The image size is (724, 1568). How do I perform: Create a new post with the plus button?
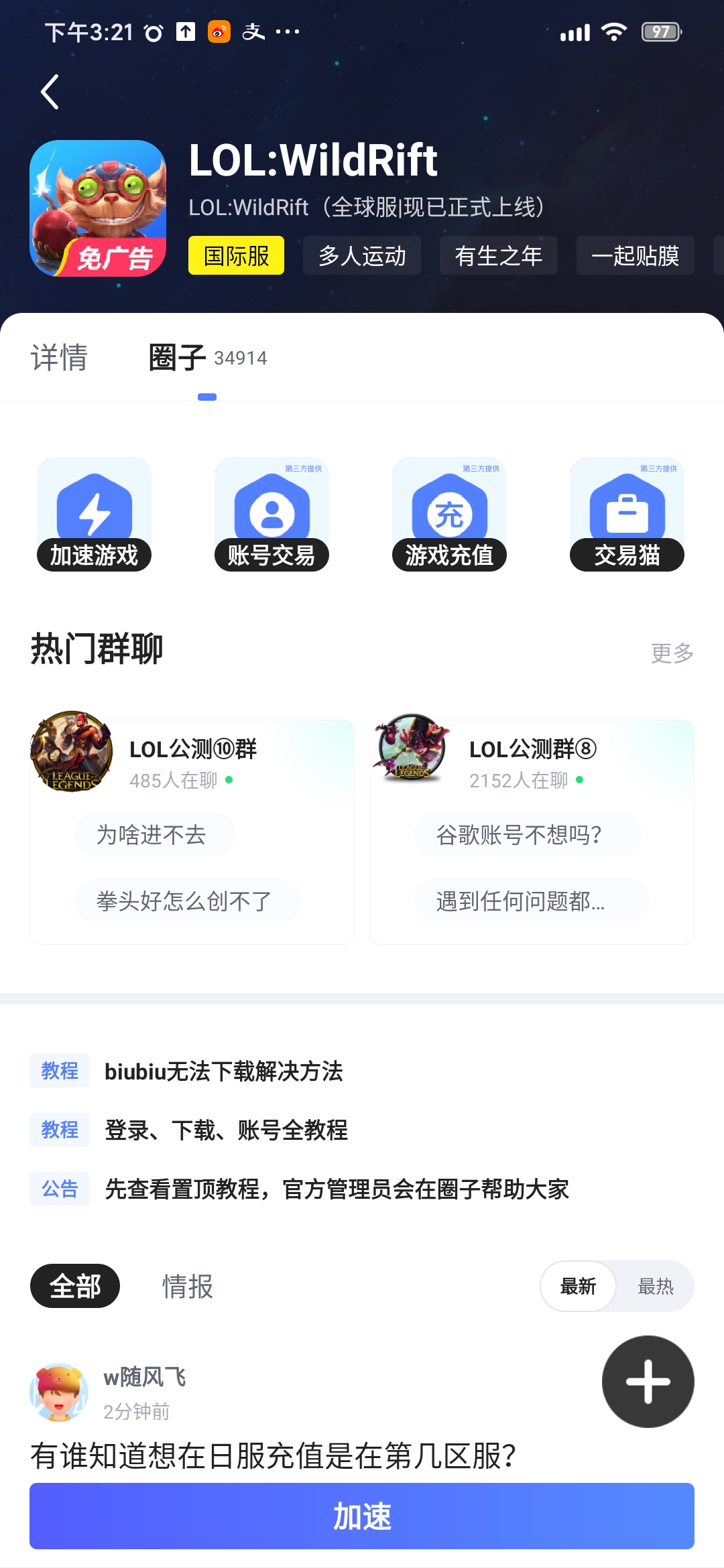[x=648, y=1382]
